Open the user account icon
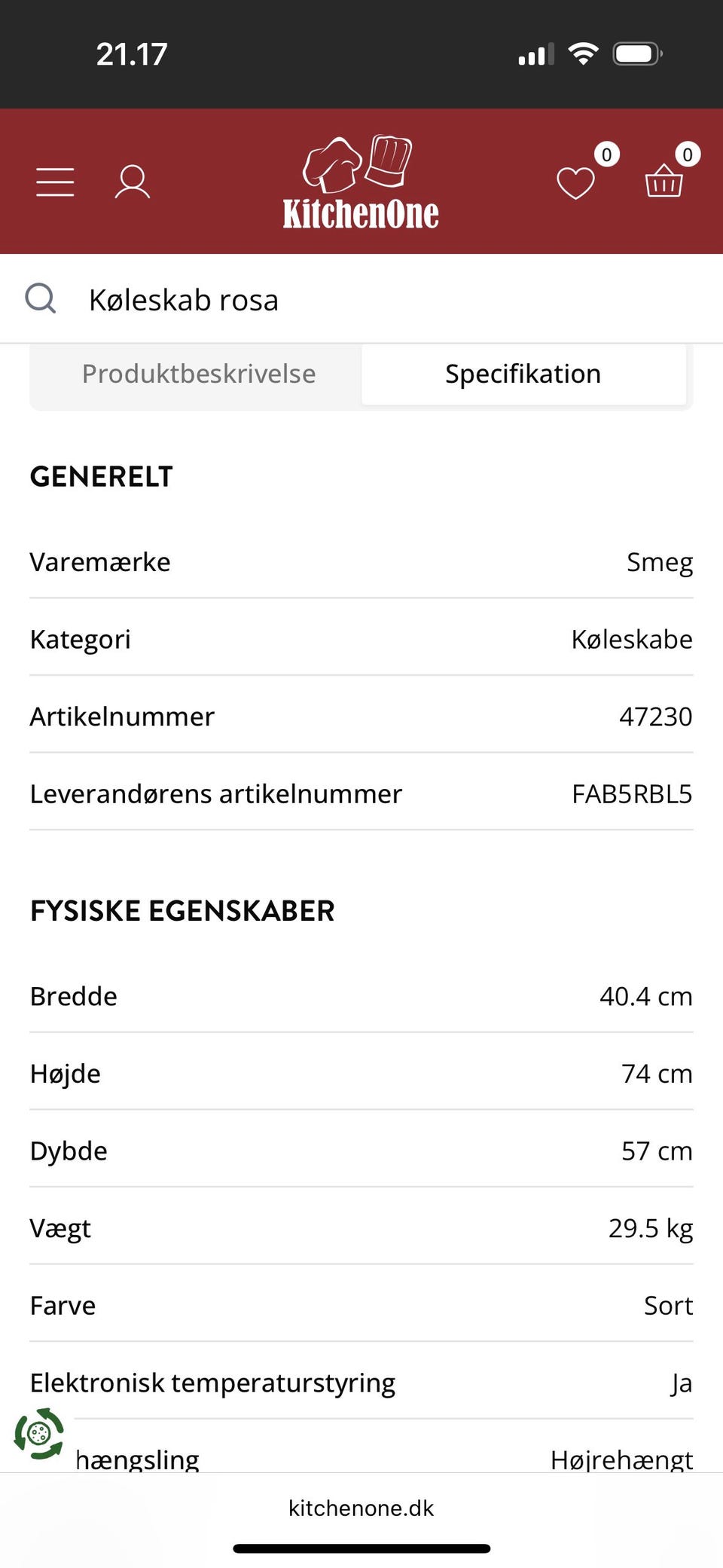 tap(133, 181)
